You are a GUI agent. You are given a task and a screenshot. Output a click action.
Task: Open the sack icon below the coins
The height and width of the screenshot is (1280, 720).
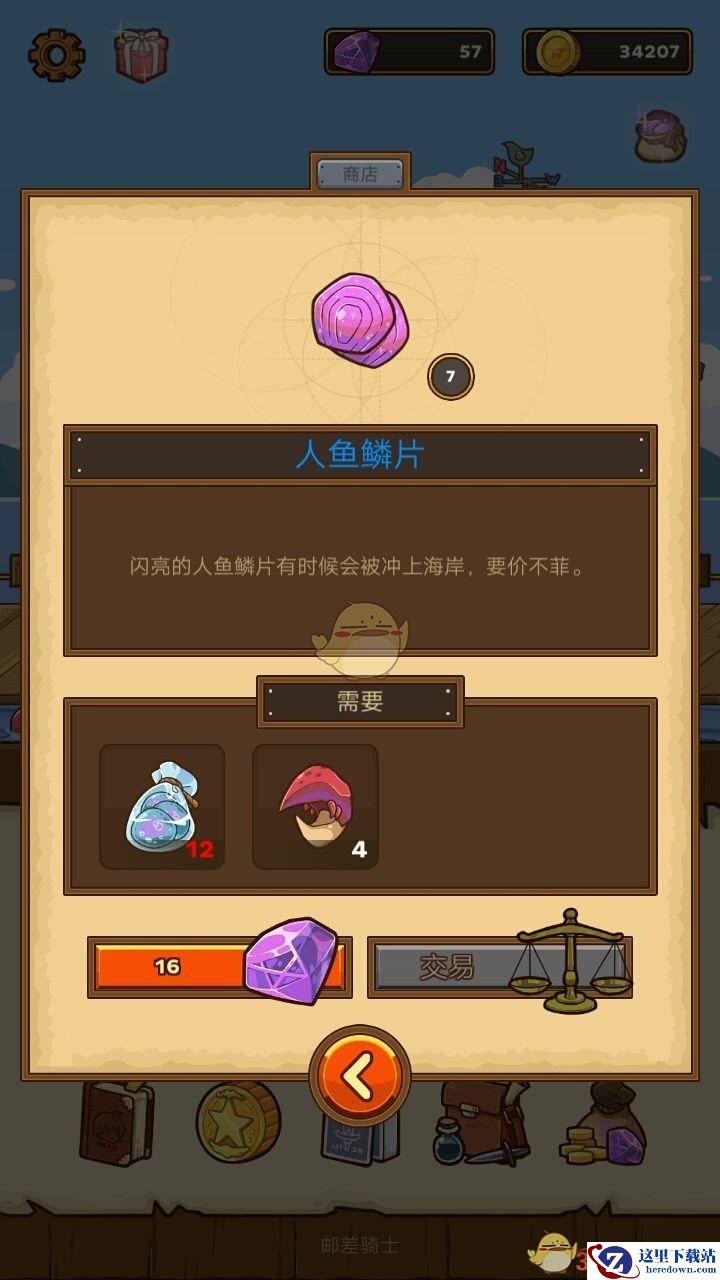pyautogui.click(x=659, y=136)
